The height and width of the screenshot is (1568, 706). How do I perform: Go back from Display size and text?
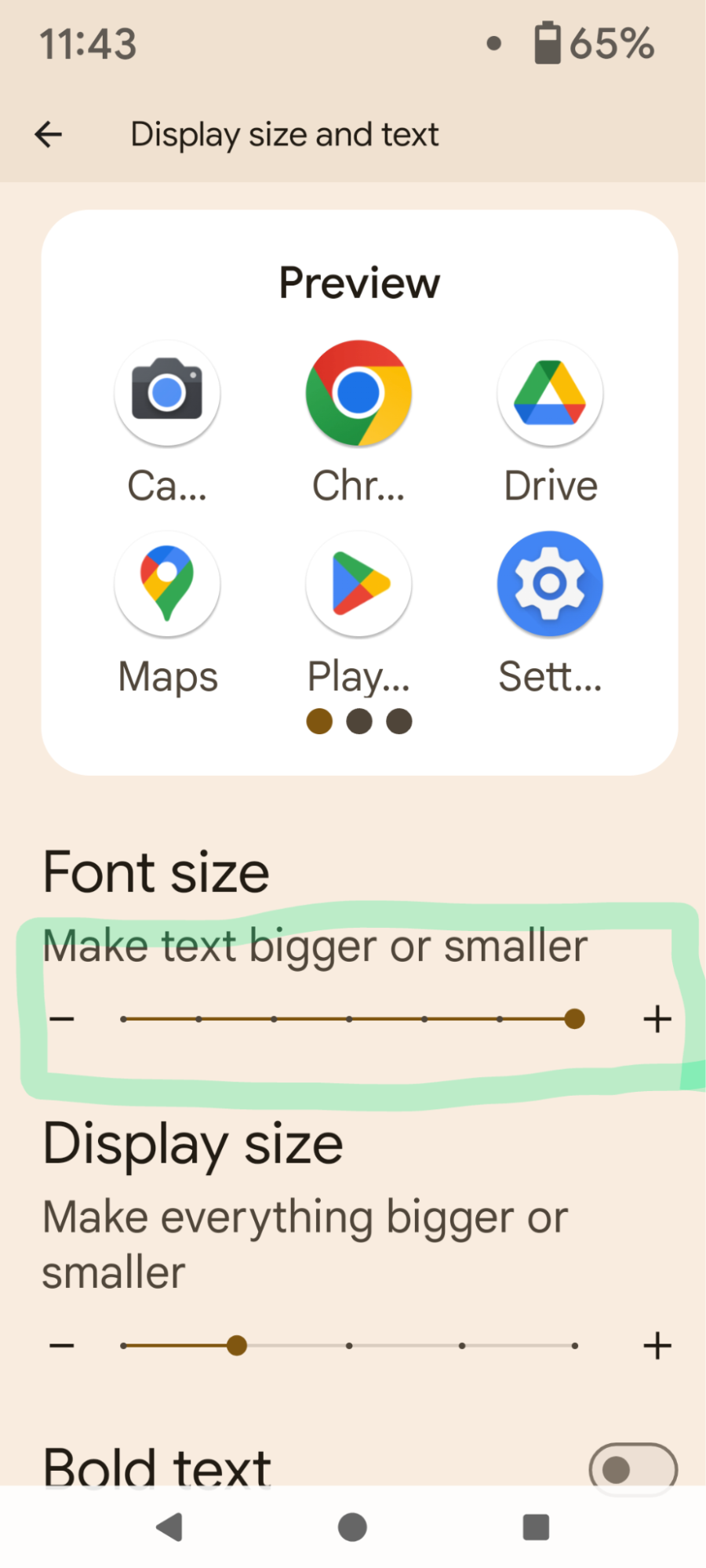pyautogui.click(x=49, y=135)
